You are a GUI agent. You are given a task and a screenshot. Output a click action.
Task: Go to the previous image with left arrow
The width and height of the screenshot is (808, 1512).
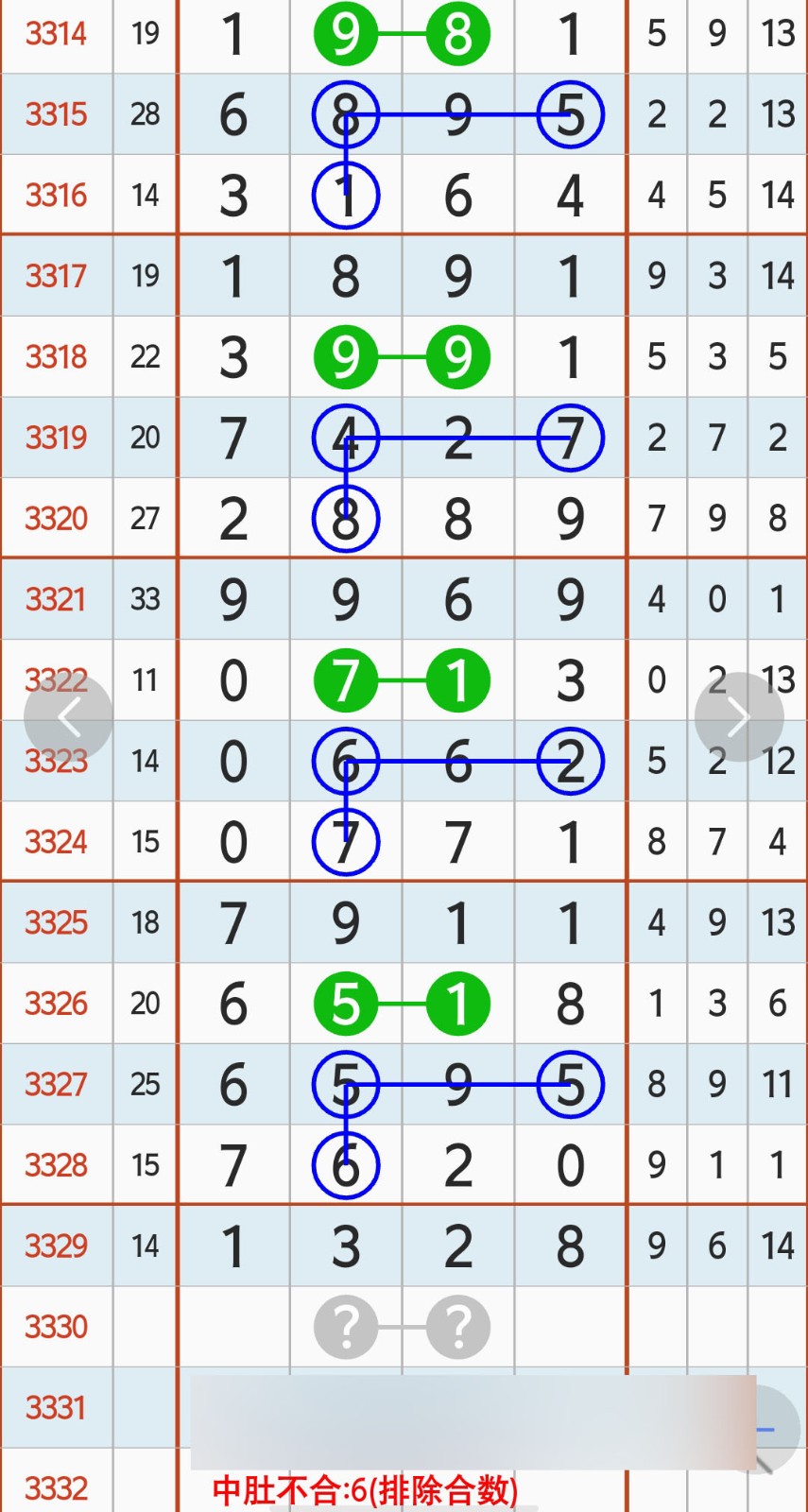pos(68,717)
